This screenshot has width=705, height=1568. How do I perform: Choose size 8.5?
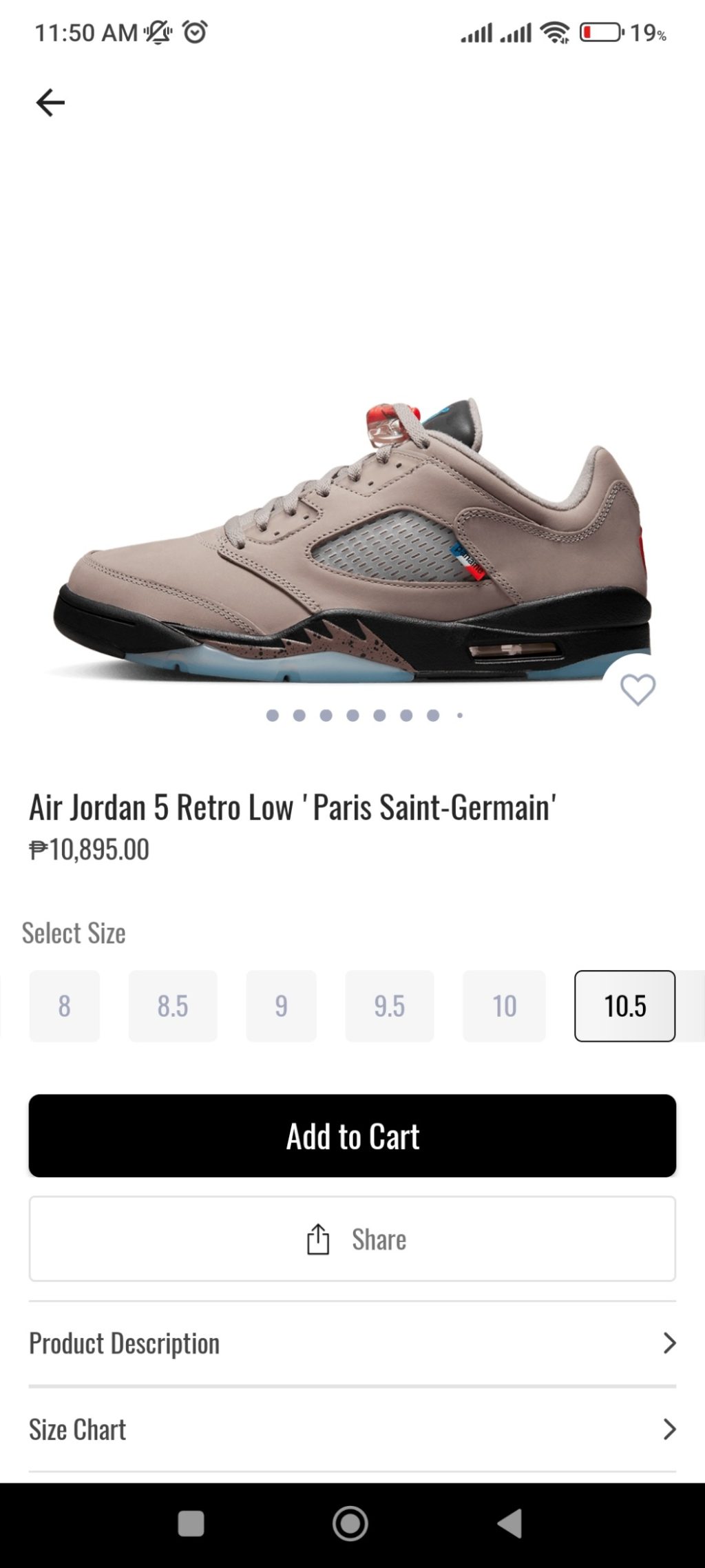[x=173, y=1006]
